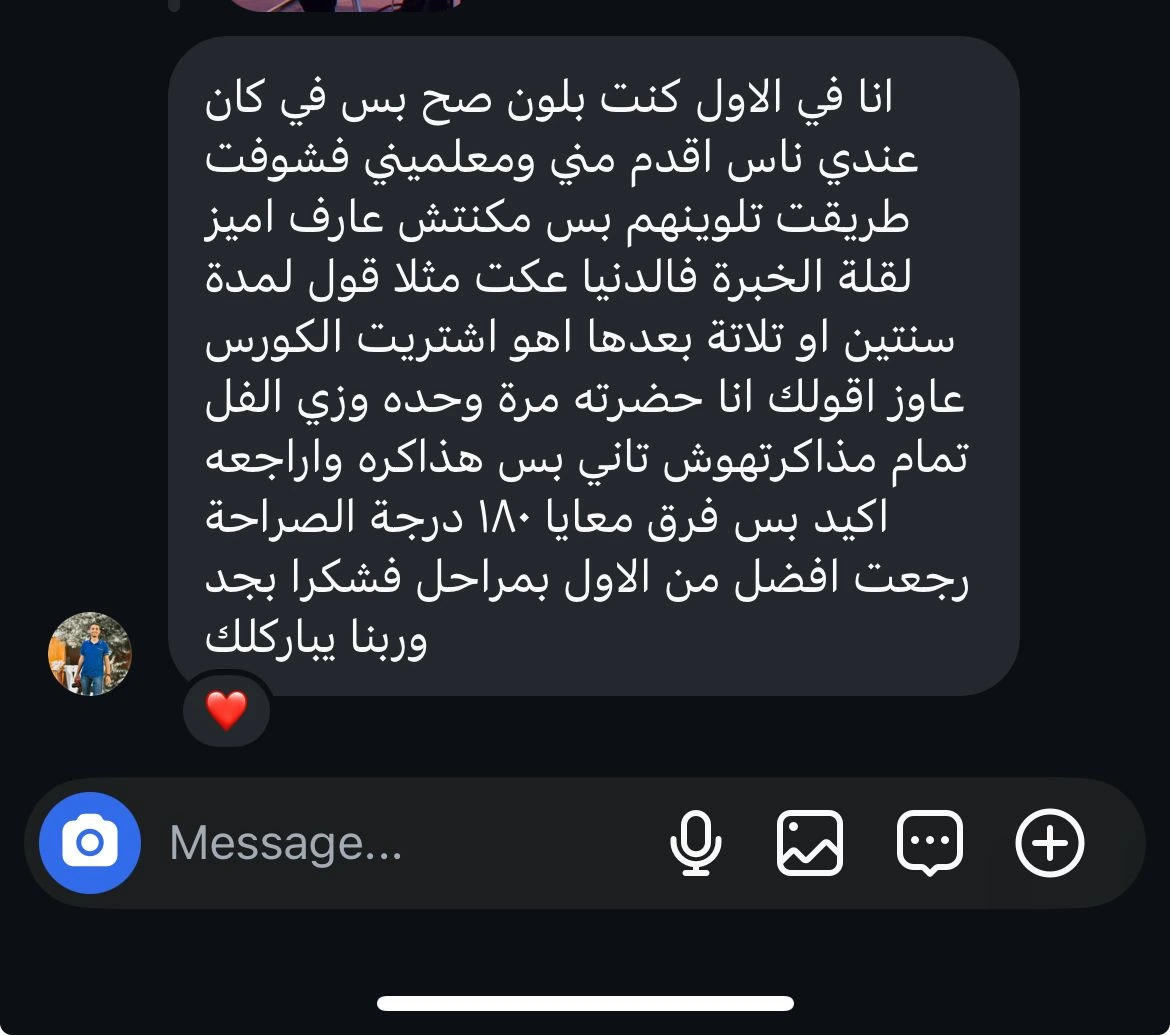Viewport: 1170px width, 1035px height.
Task: View the heart reaction on the message
Action: click(226, 711)
